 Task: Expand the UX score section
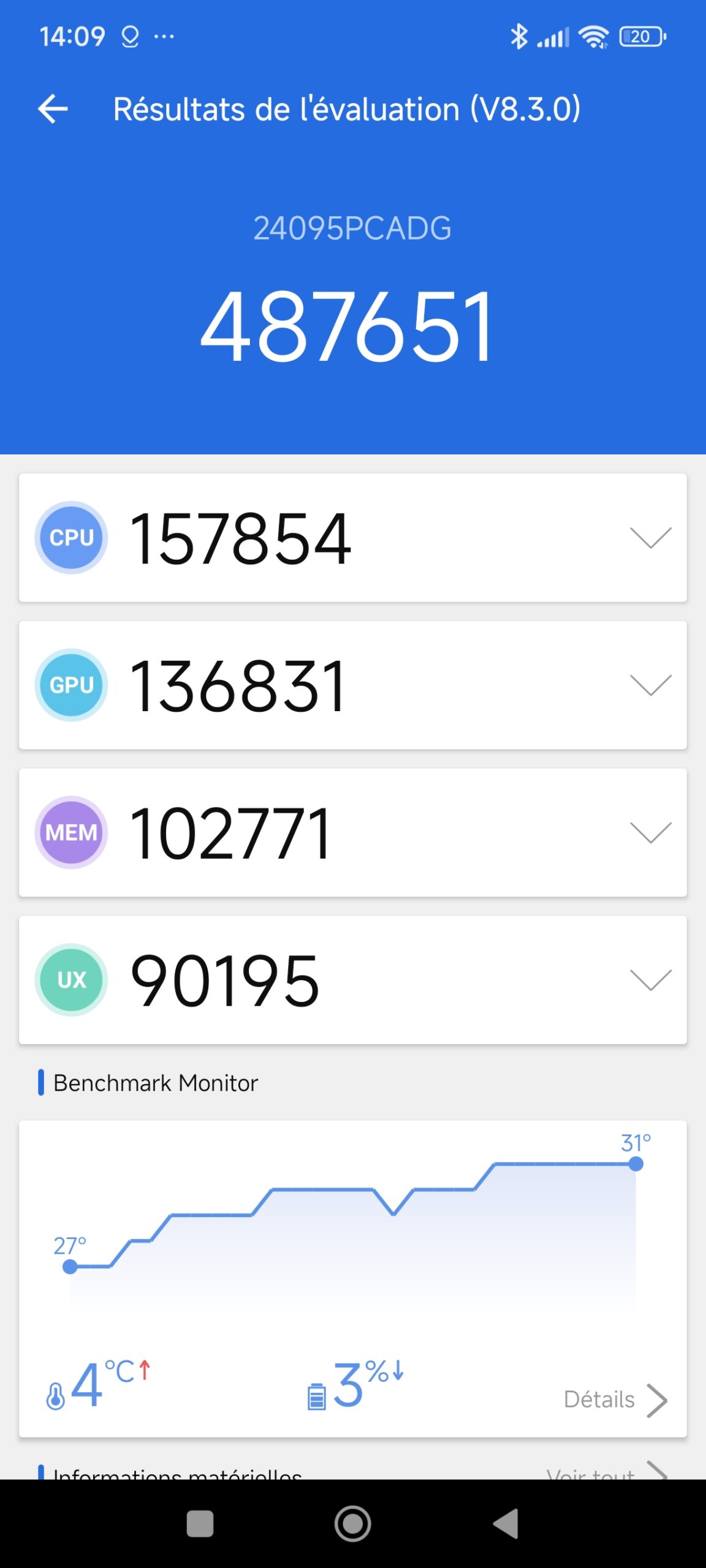click(650, 979)
